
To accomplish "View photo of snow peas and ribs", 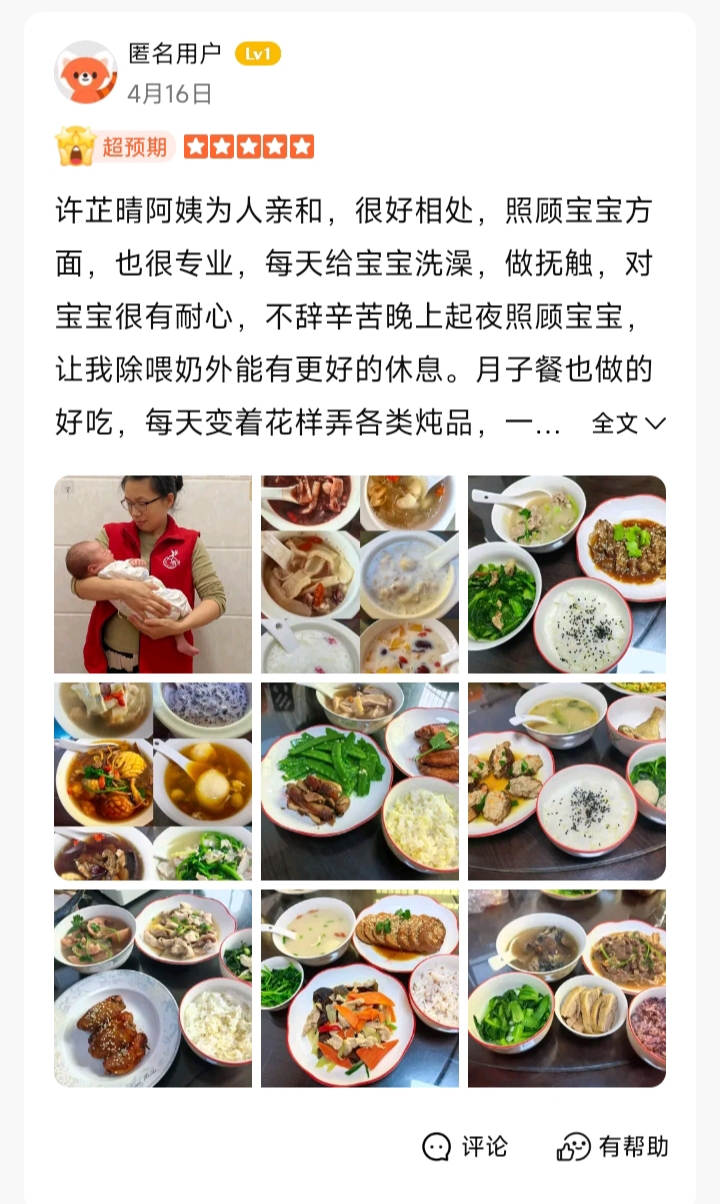I will tap(360, 781).
